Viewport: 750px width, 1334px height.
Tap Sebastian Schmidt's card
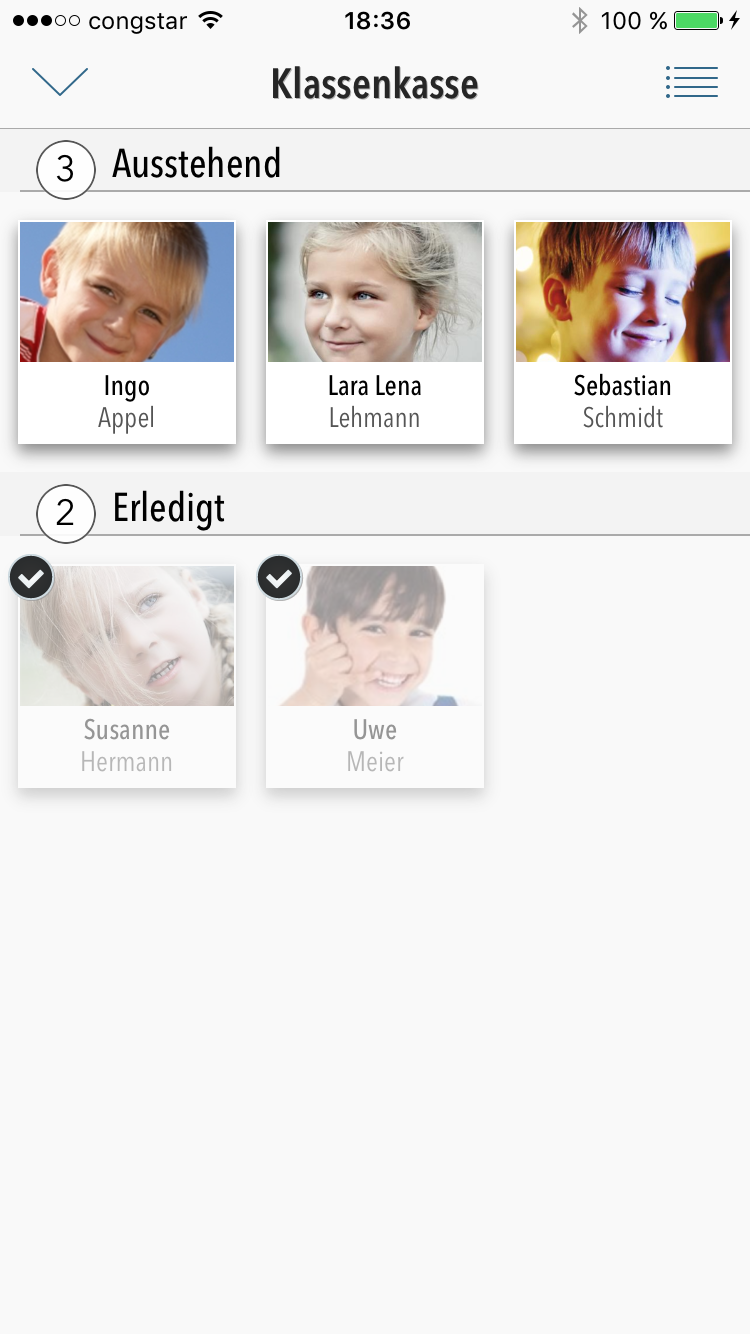(x=623, y=332)
